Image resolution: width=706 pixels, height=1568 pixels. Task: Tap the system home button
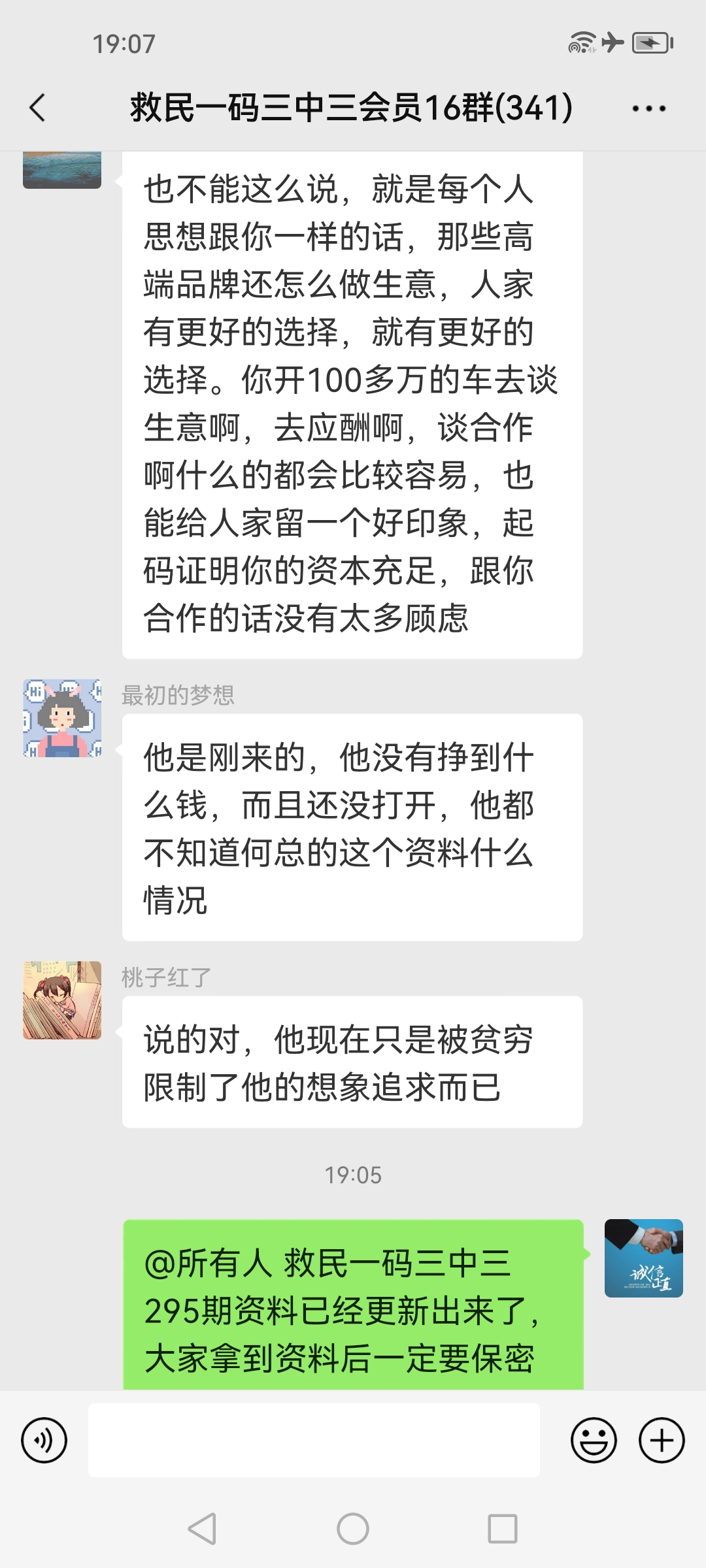point(353,1529)
